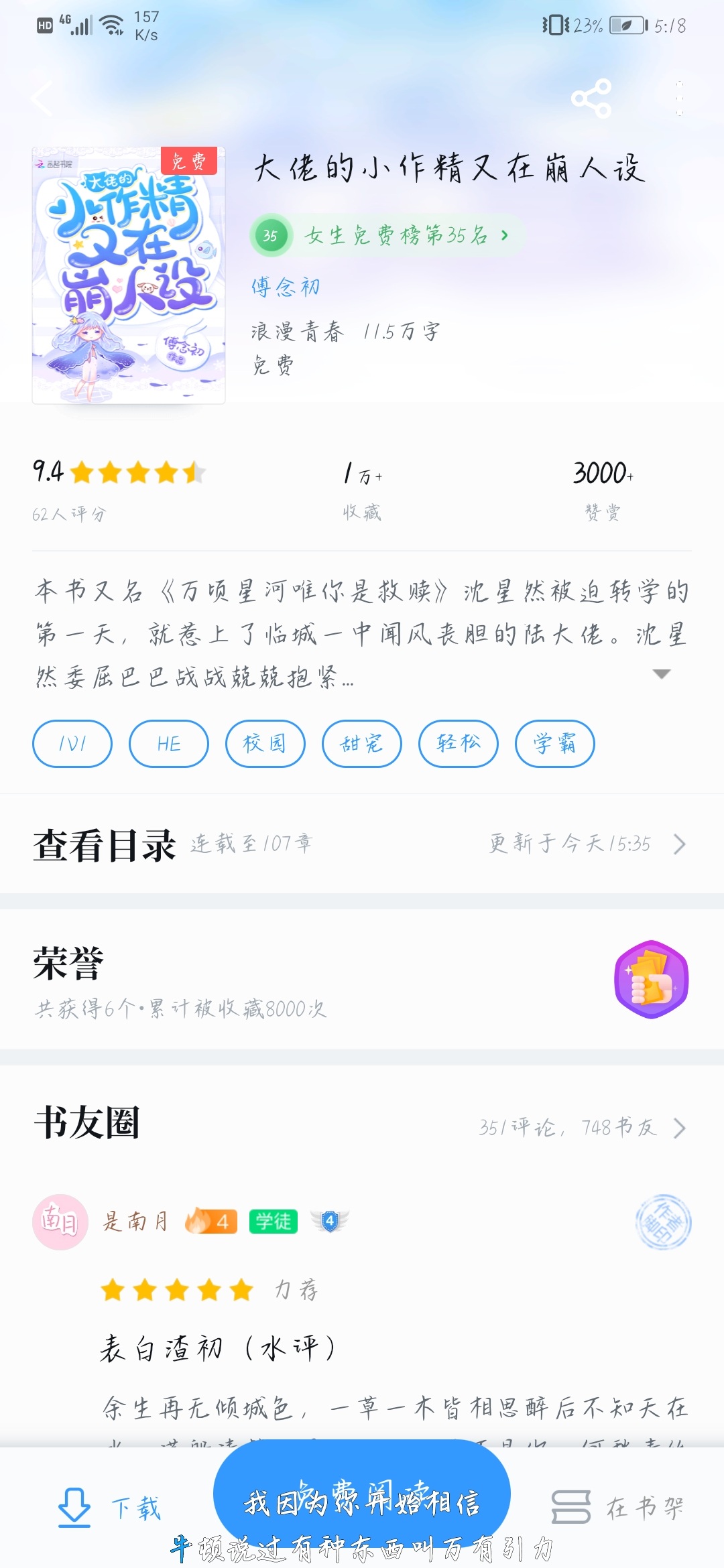Open the three-dot overflow menu
This screenshot has width=724, height=1568.
click(x=679, y=99)
